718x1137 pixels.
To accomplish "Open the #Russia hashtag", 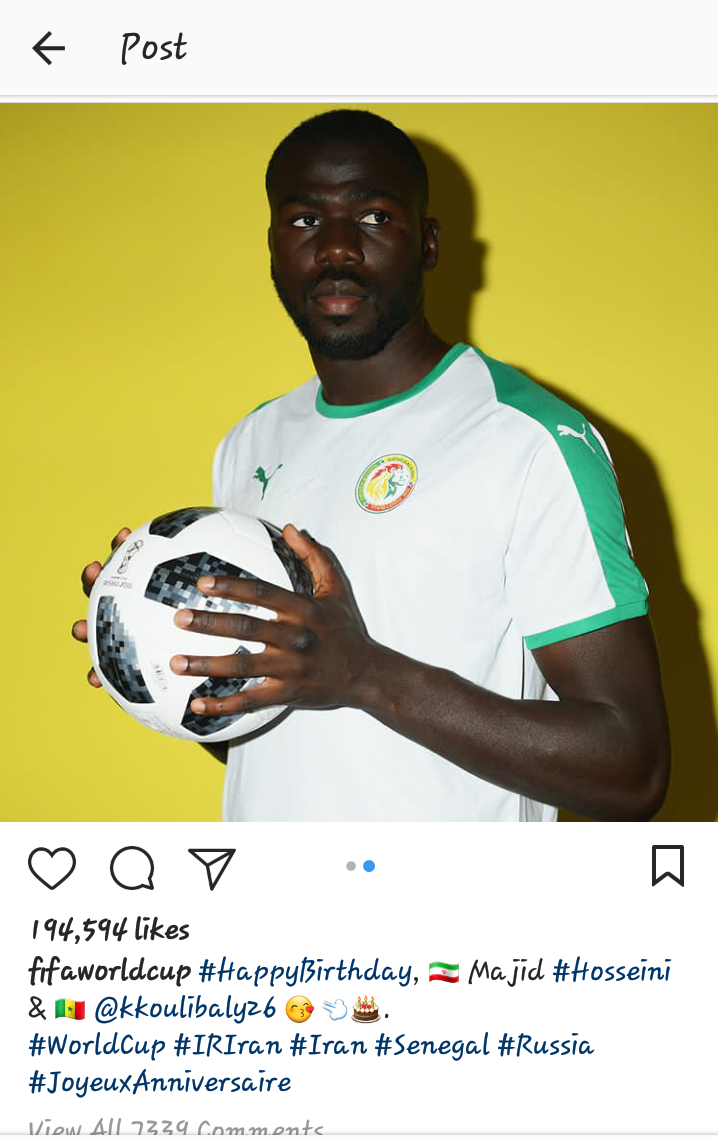I will tap(545, 1046).
